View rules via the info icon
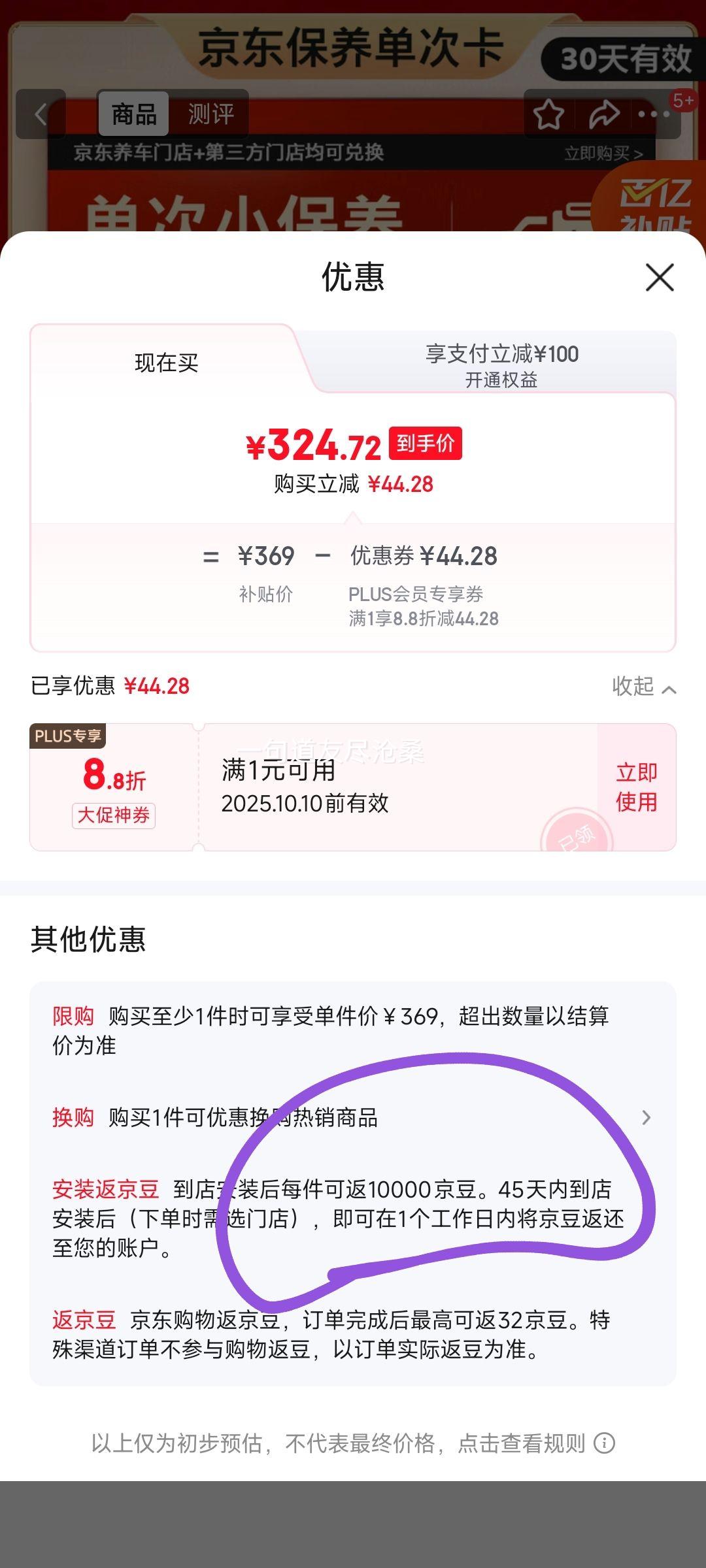This screenshot has height=1568, width=706. (605, 1443)
